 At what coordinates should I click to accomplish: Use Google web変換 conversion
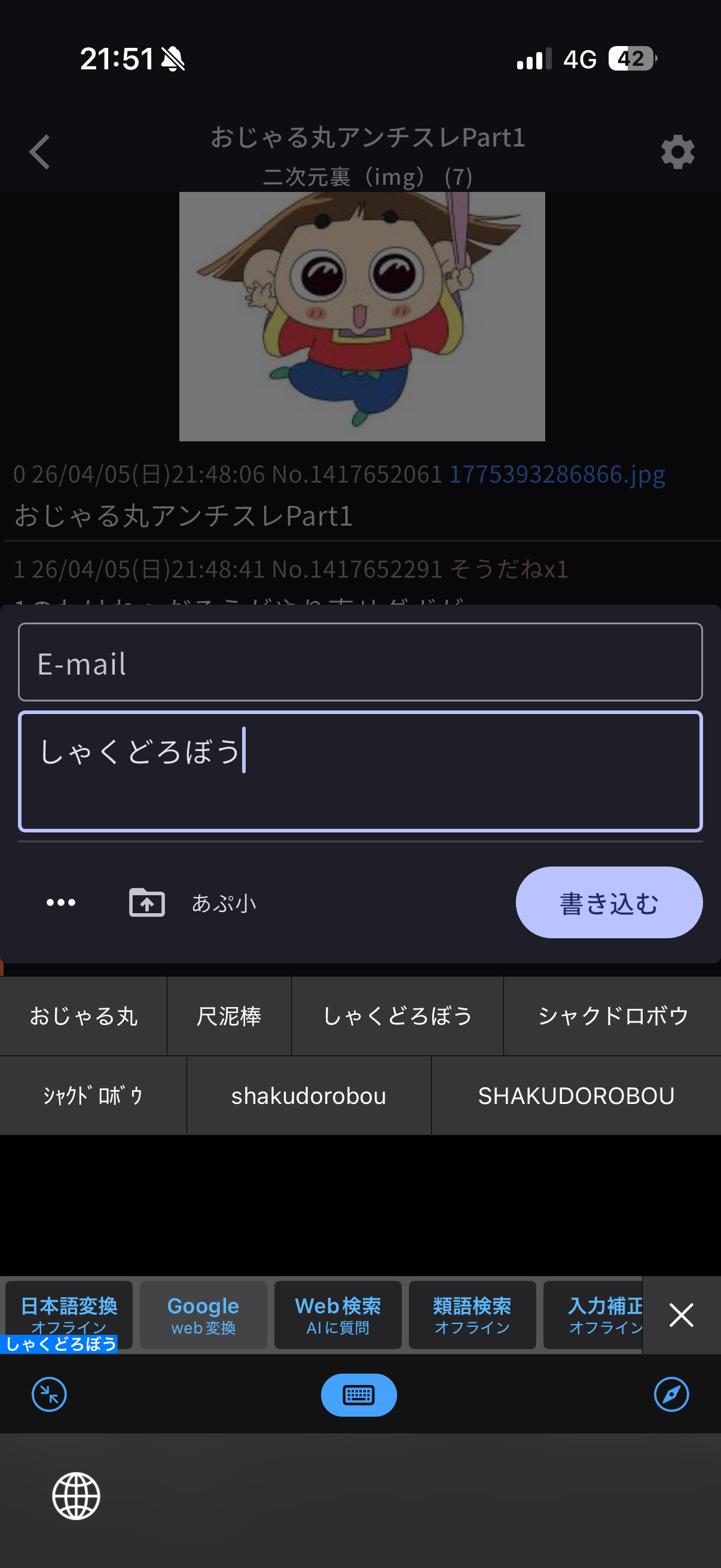[x=203, y=1315]
